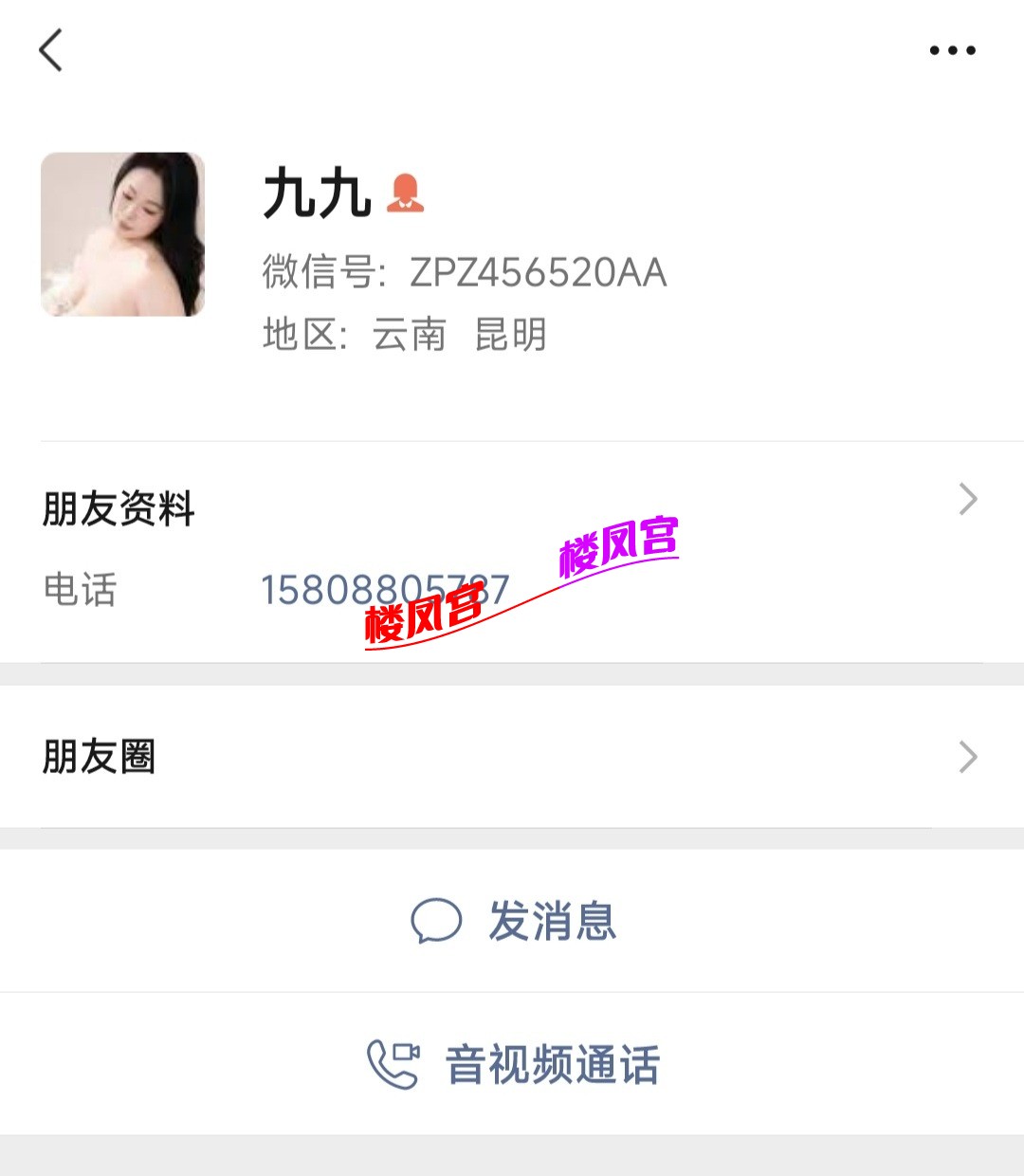
Task: Open the three-dot more options menu
Action: coord(952,50)
